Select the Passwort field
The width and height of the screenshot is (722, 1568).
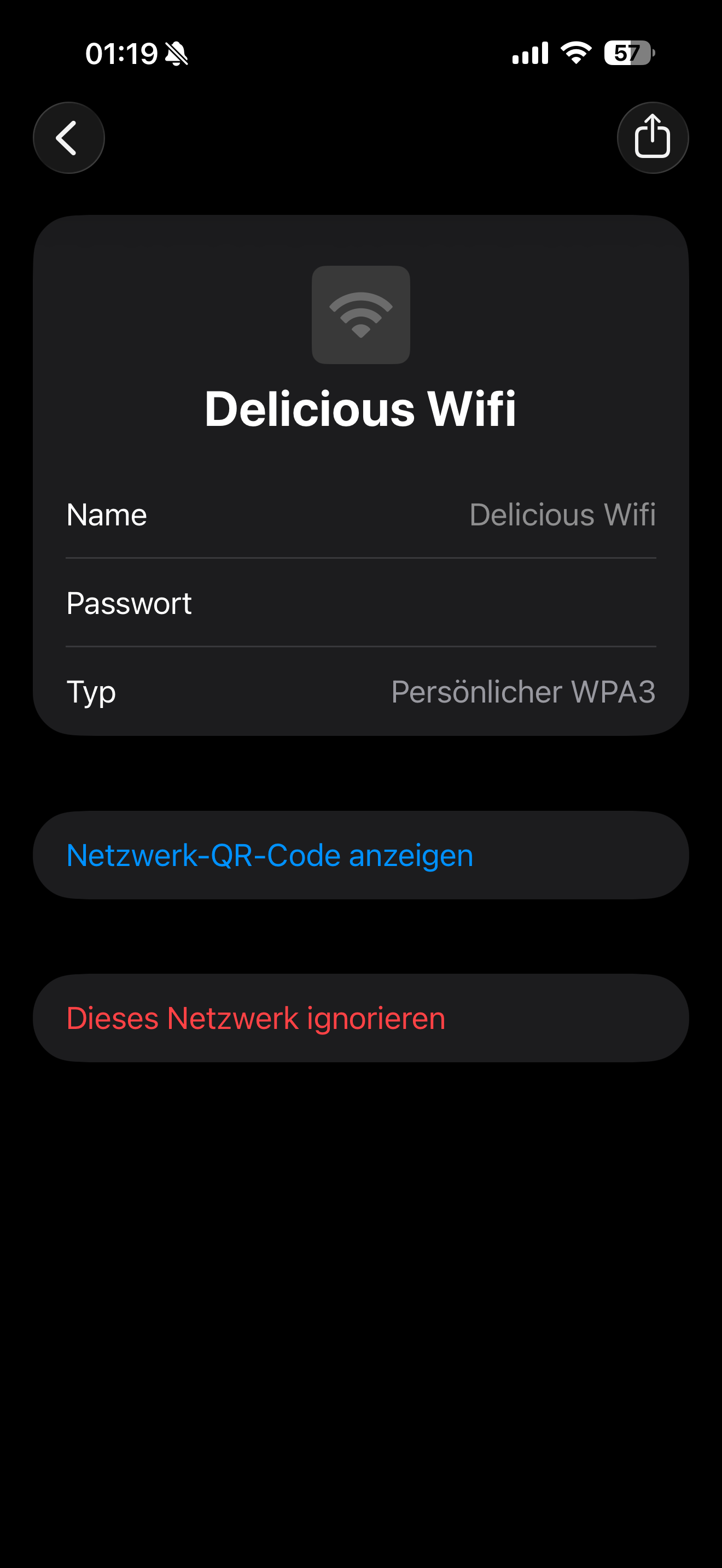[361, 602]
